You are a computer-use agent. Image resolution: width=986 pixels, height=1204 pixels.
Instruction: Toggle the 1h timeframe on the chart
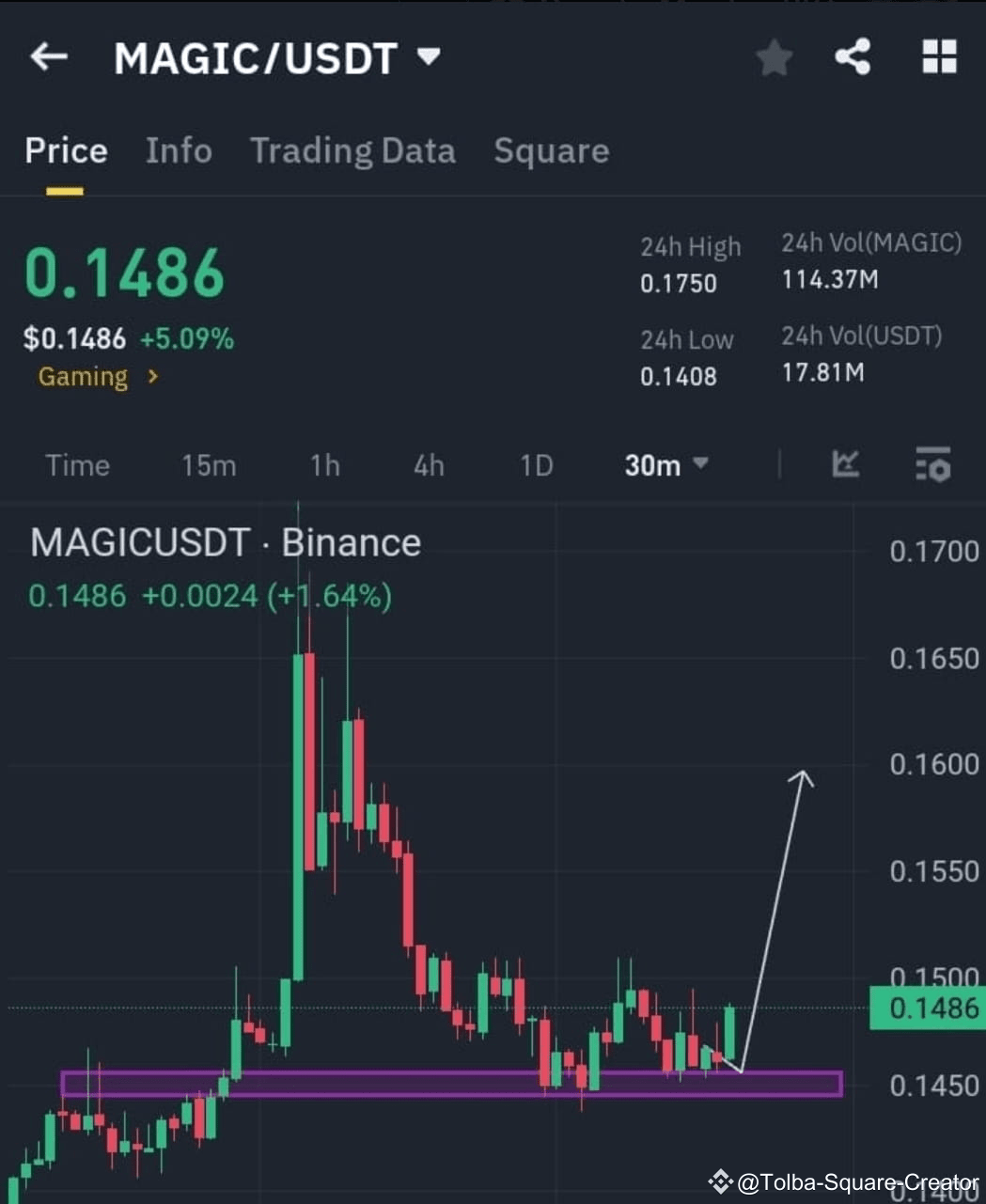(324, 464)
